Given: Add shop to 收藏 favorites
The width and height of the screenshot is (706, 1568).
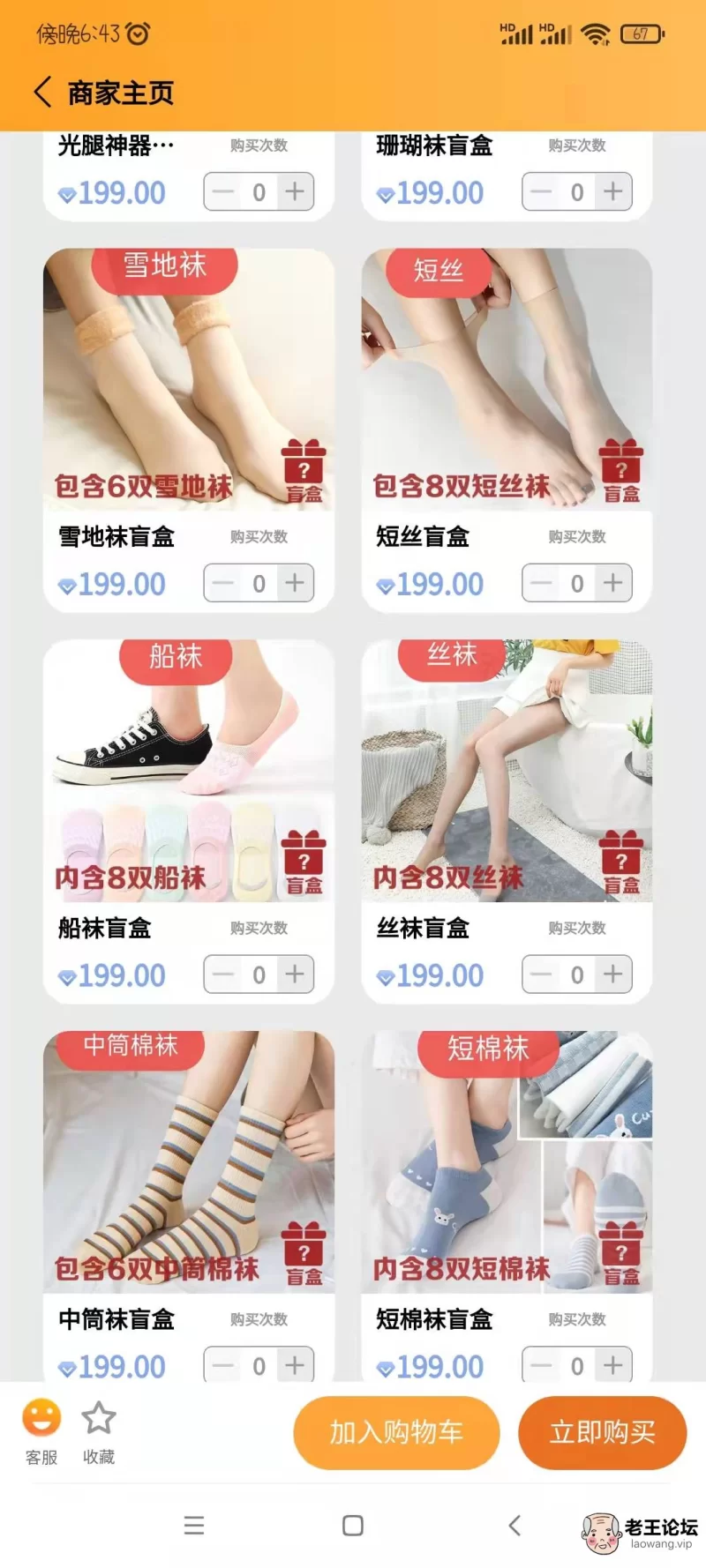Looking at the screenshot, I should [99, 1432].
